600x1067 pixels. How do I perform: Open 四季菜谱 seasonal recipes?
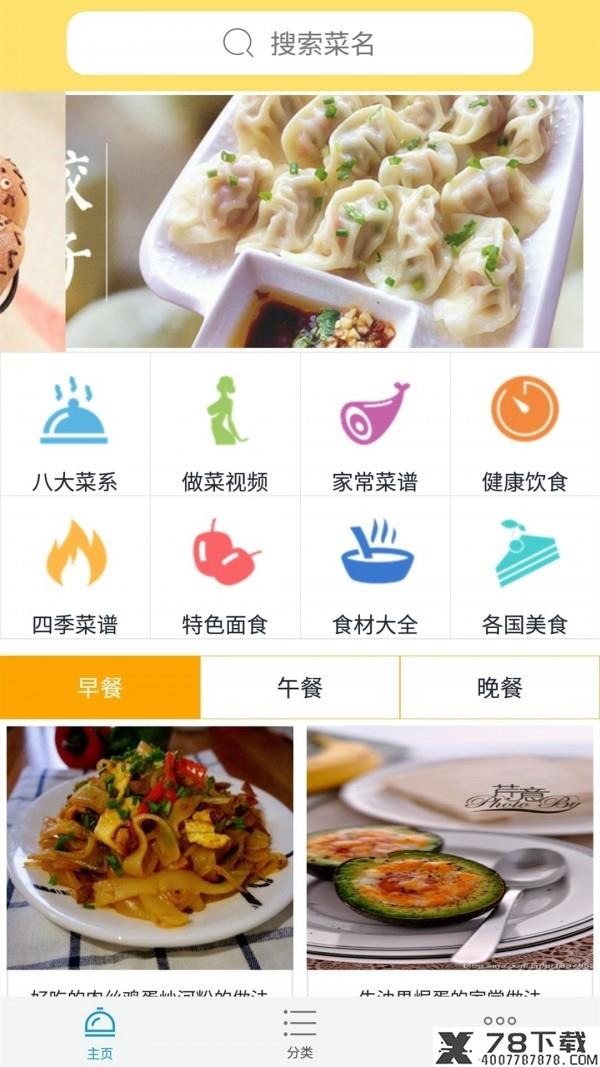[75, 568]
